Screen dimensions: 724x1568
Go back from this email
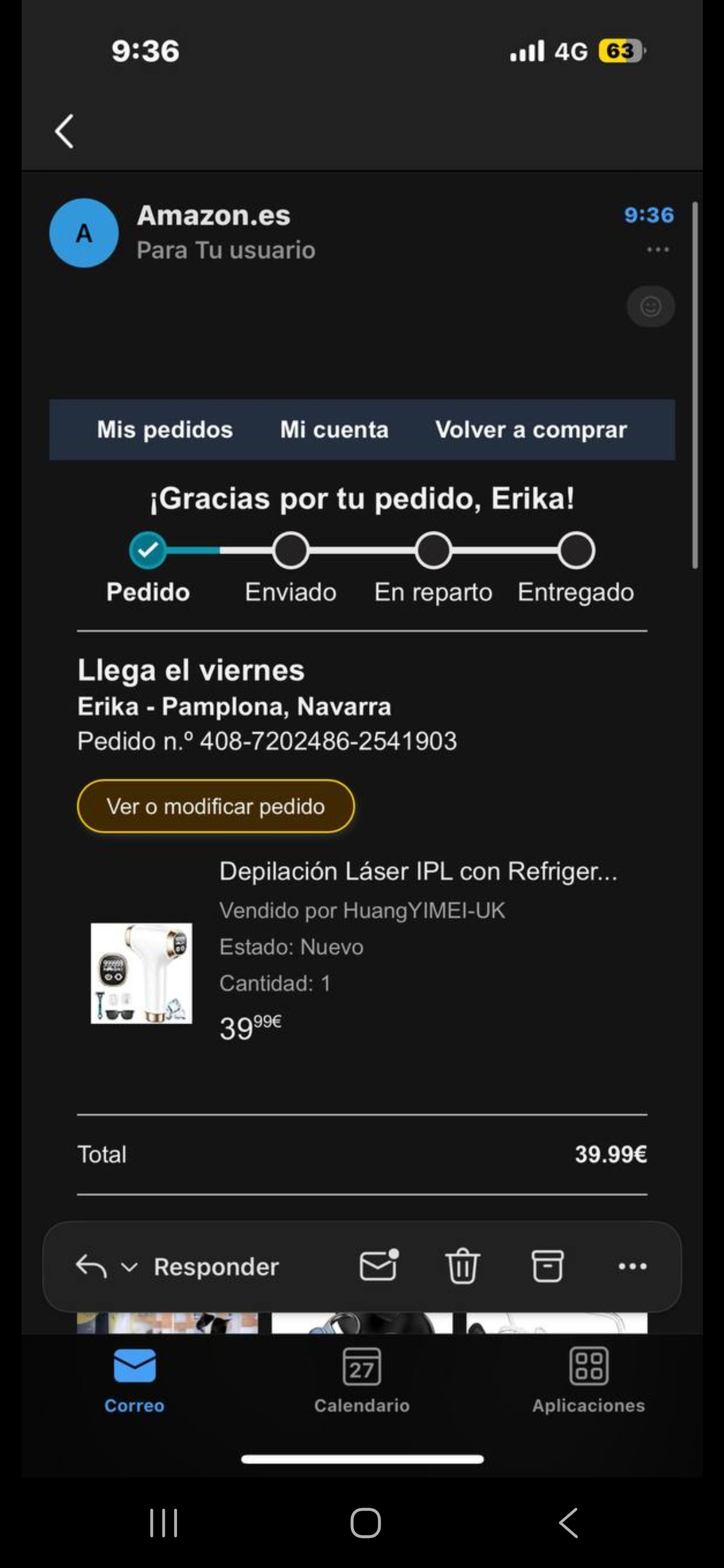coord(64,132)
